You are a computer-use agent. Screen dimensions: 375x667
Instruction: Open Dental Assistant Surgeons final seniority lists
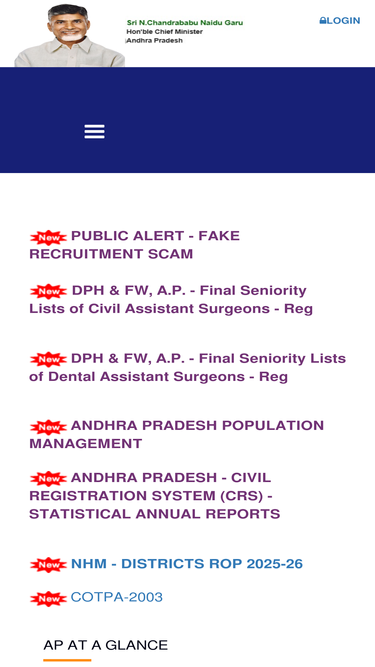click(188, 368)
